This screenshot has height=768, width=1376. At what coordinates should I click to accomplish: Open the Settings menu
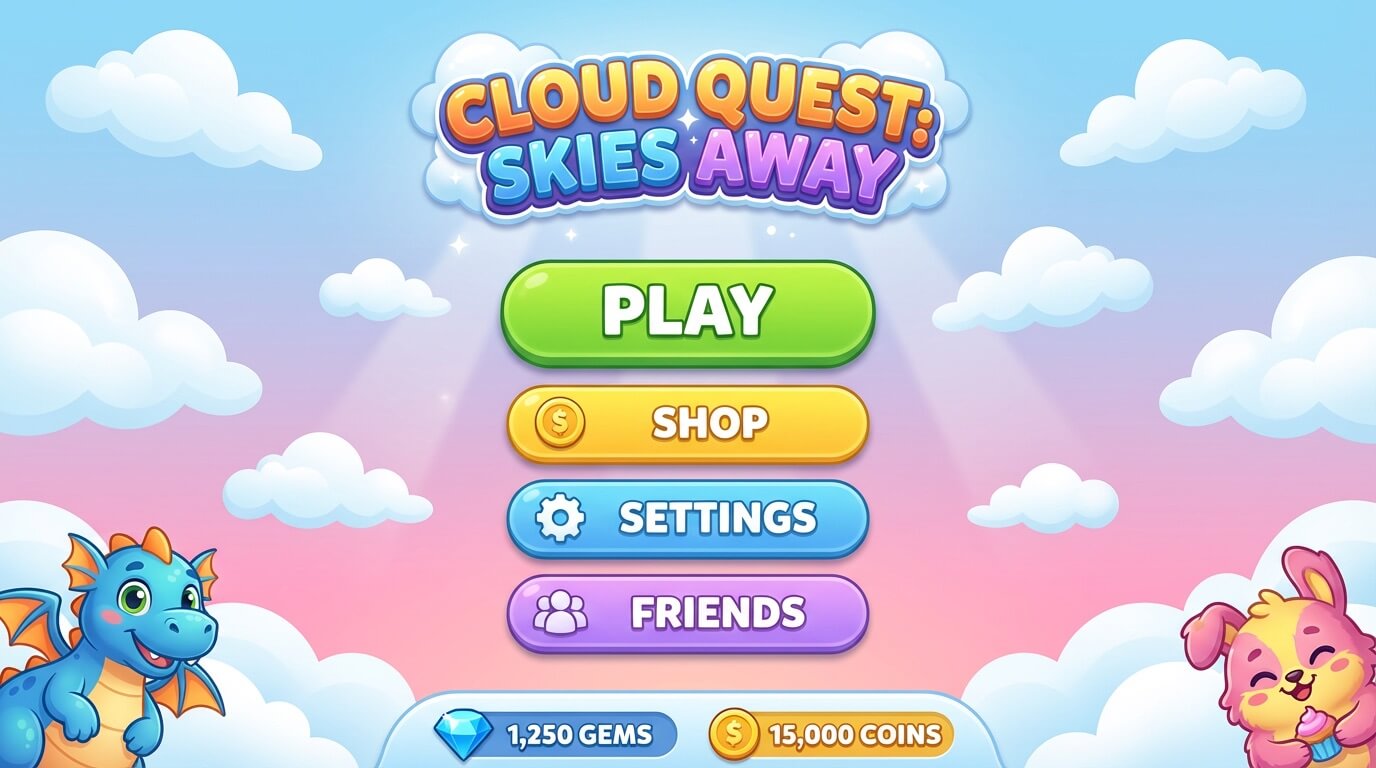(x=687, y=518)
